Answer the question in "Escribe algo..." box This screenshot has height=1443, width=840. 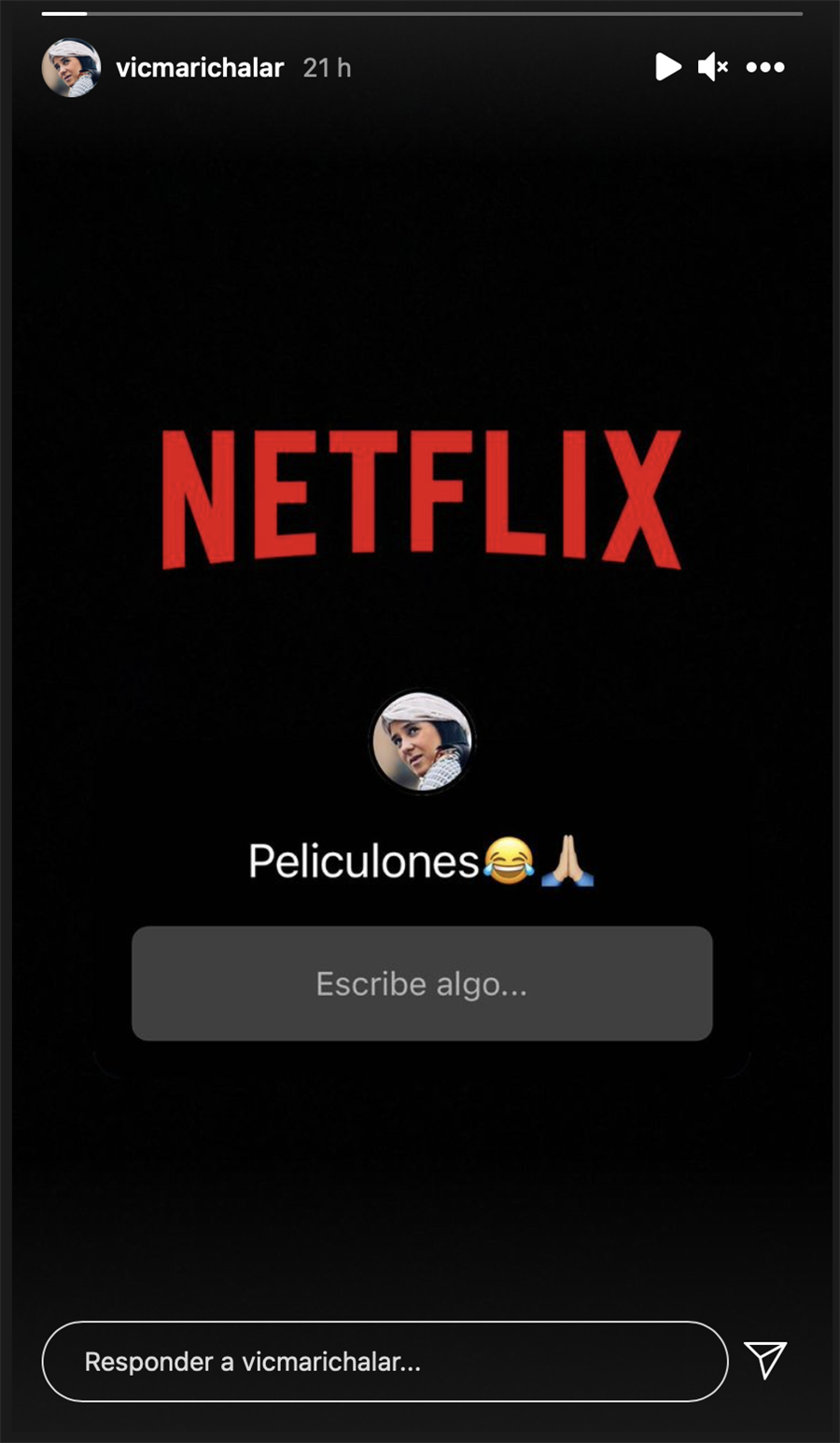422,984
